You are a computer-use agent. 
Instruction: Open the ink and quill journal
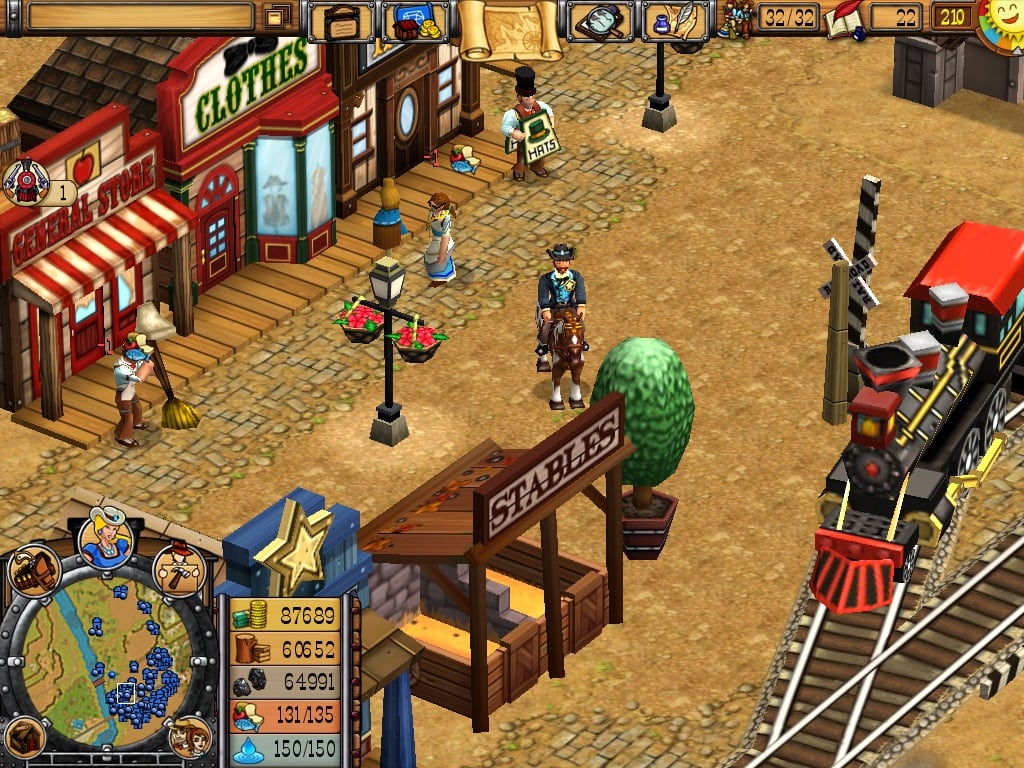coord(674,21)
